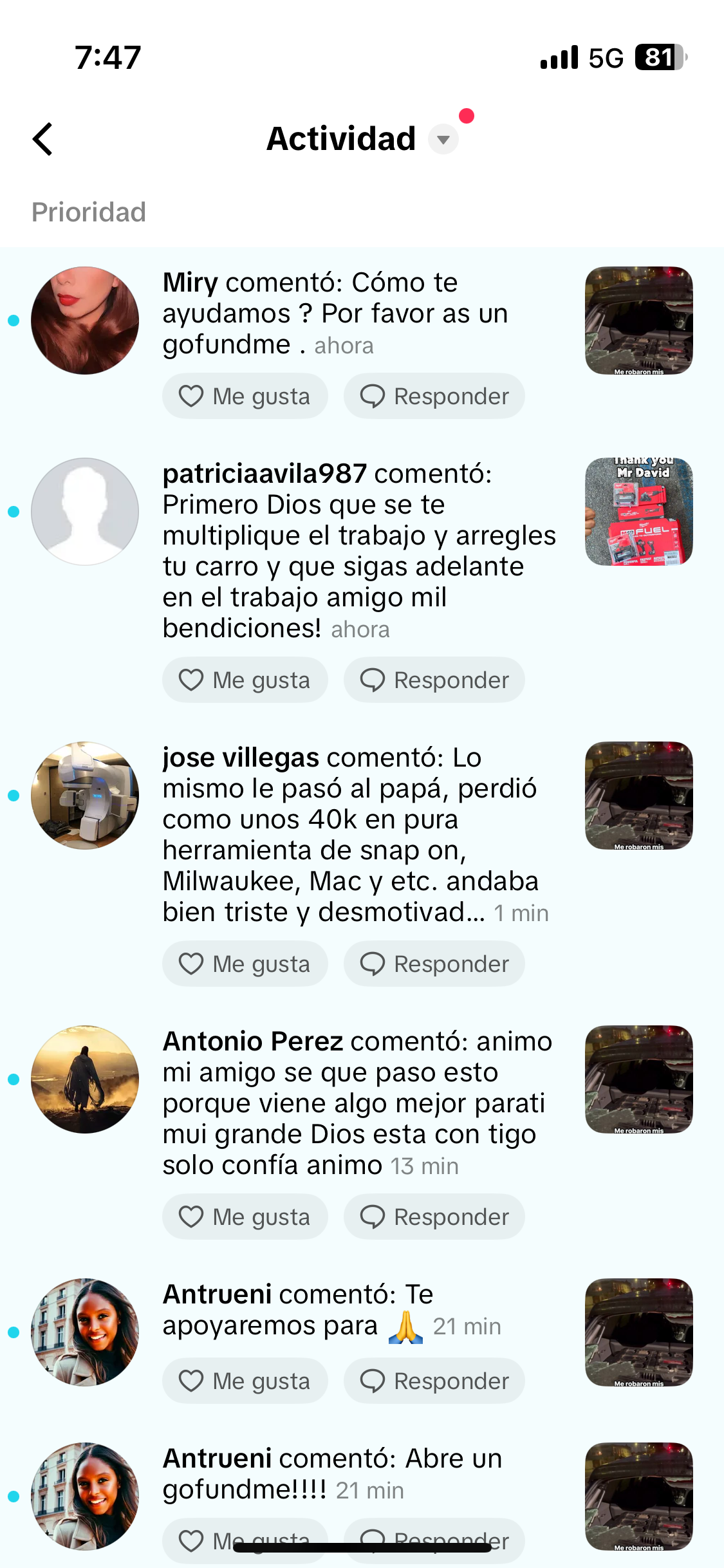Open the Mr David video thumbnail
724x1568 pixels.
[x=638, y=512]
